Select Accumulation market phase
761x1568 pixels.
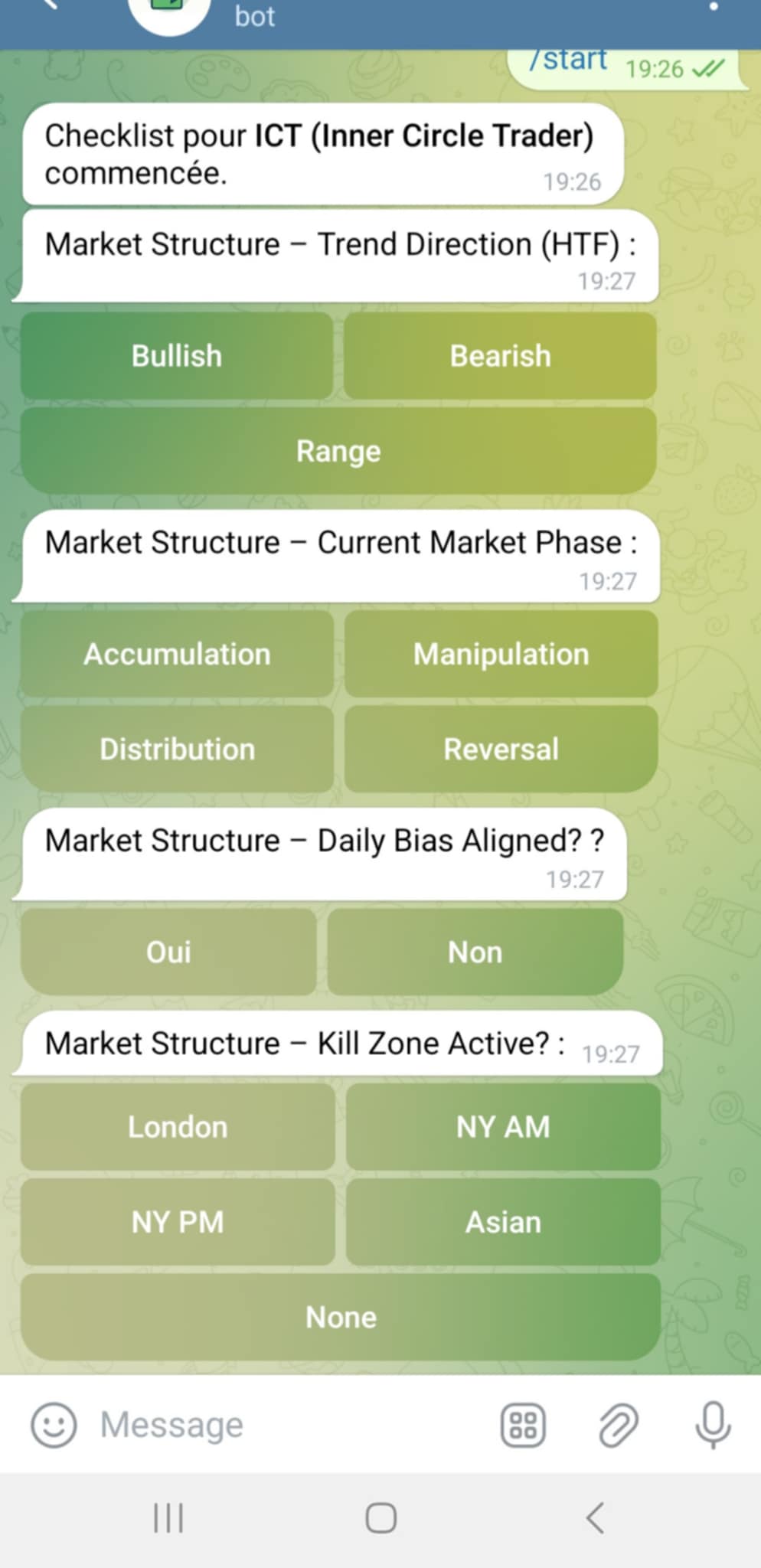177,655
